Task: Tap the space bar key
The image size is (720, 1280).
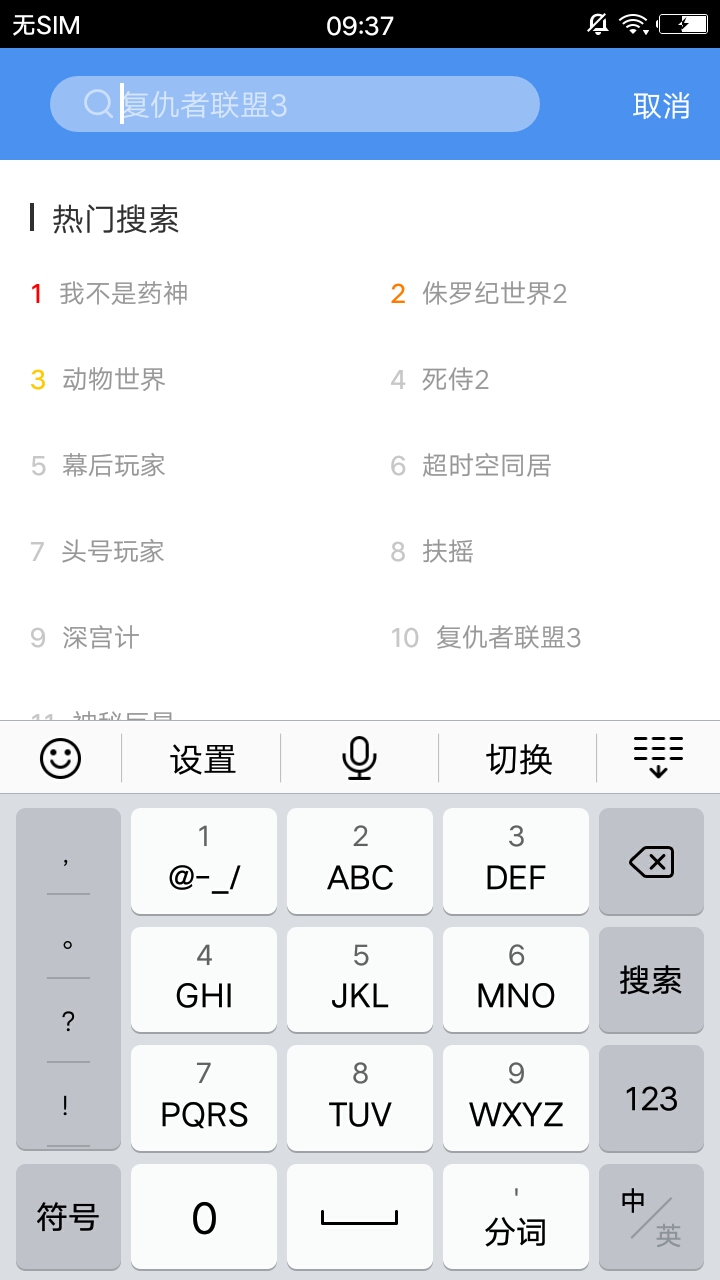Action: point(359,1217)
